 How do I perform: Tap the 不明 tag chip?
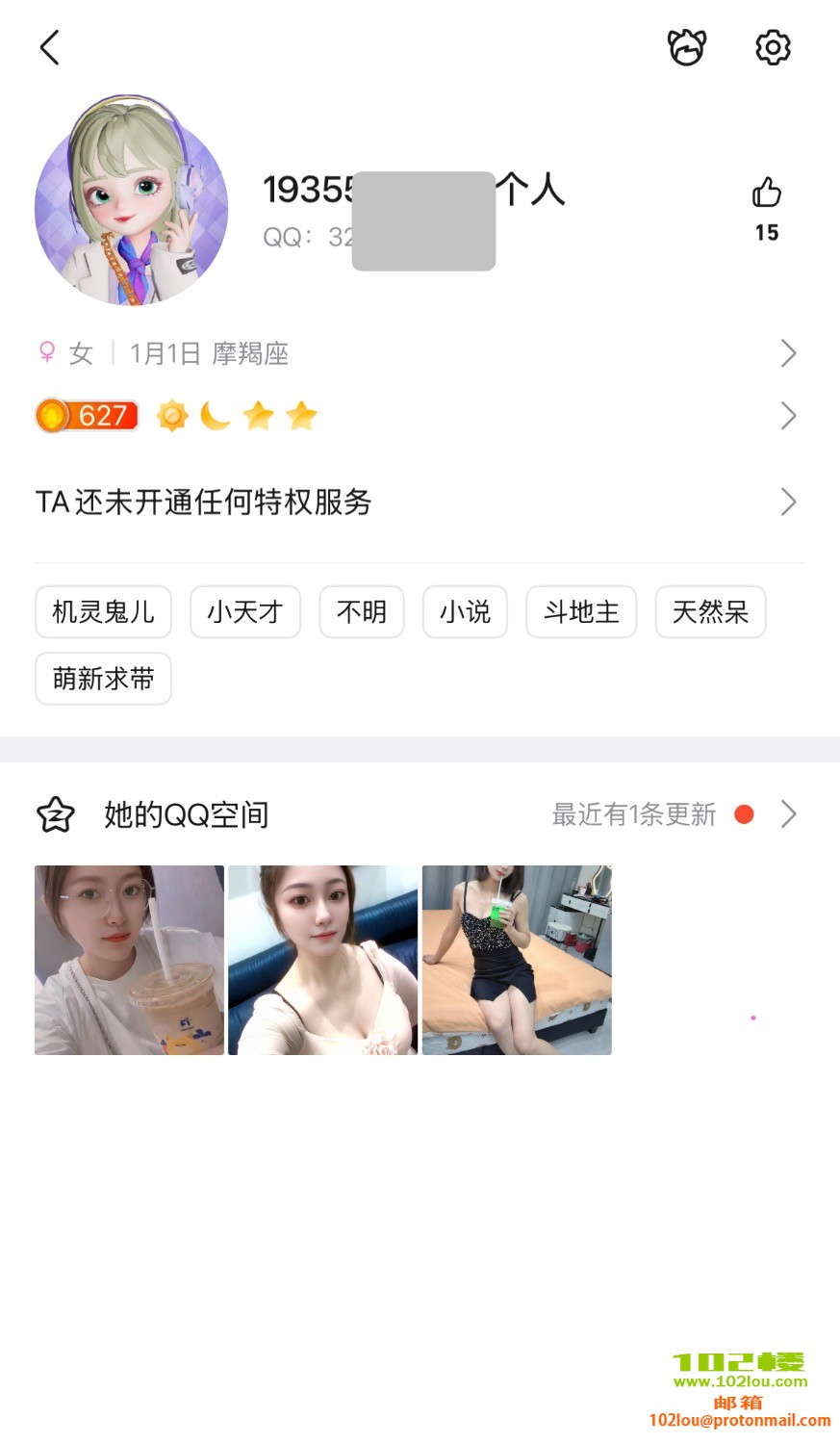tap(362, 612)
